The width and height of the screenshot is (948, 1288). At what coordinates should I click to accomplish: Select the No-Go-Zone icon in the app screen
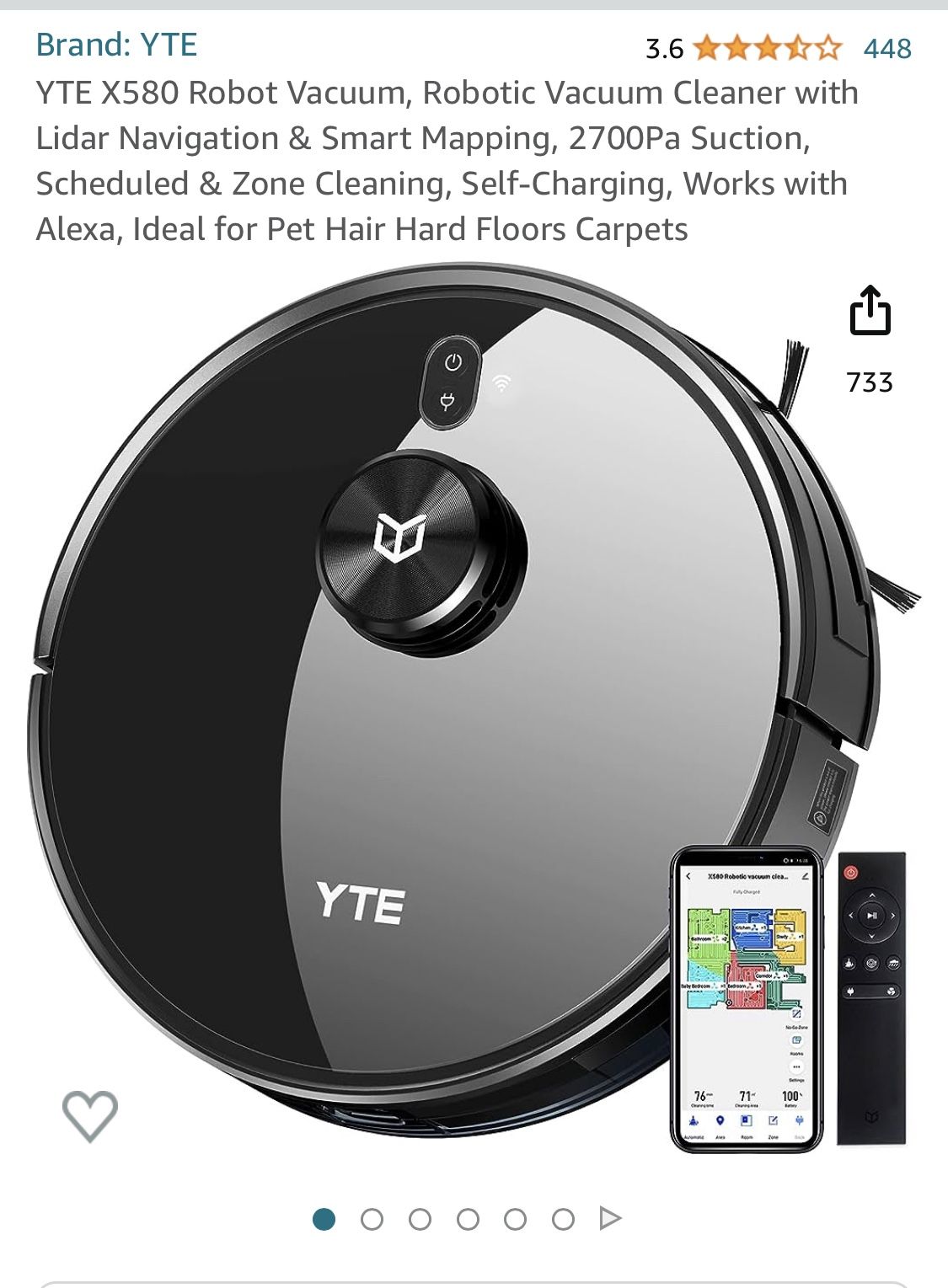click(796, 1015)
